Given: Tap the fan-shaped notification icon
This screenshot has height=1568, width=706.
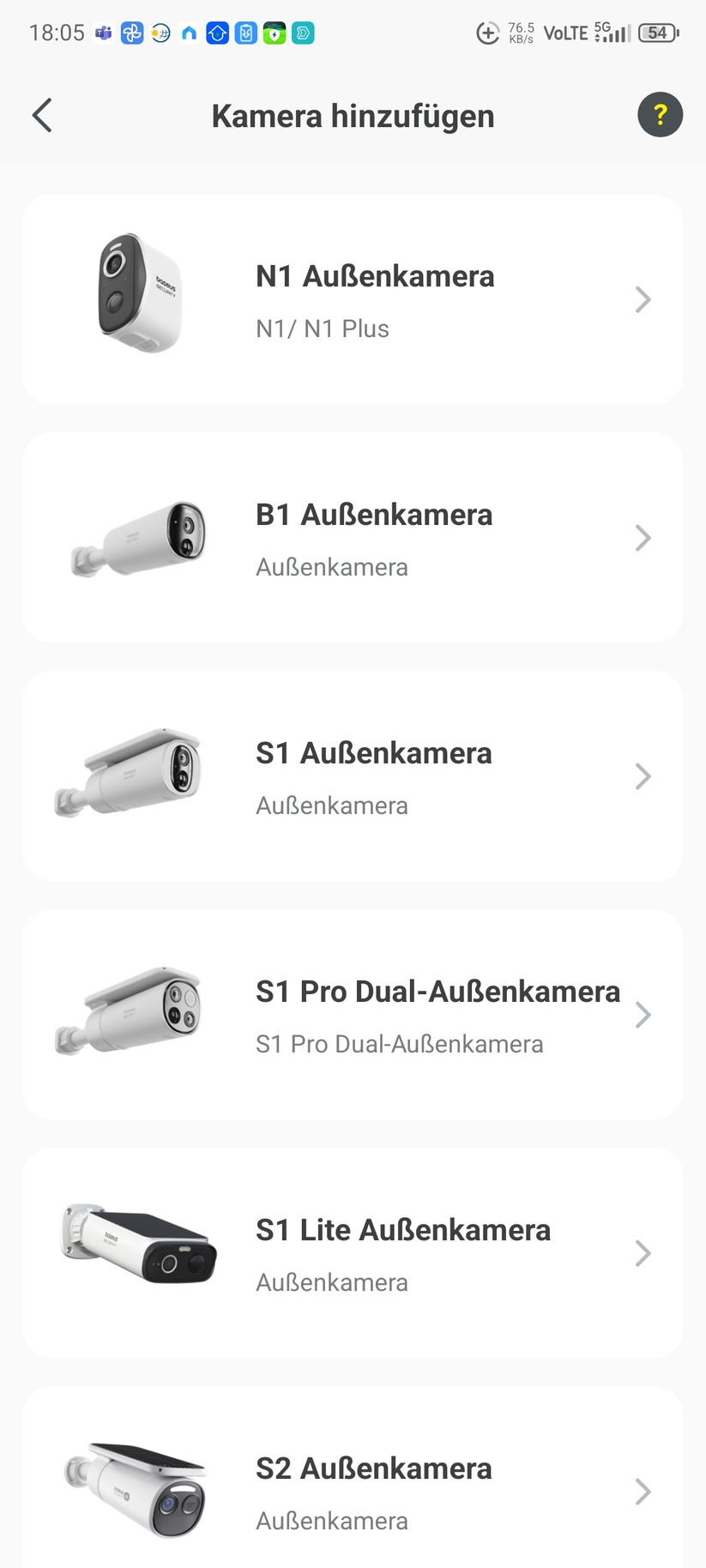Looking at the screenshot, I should (x=131, y=33).
